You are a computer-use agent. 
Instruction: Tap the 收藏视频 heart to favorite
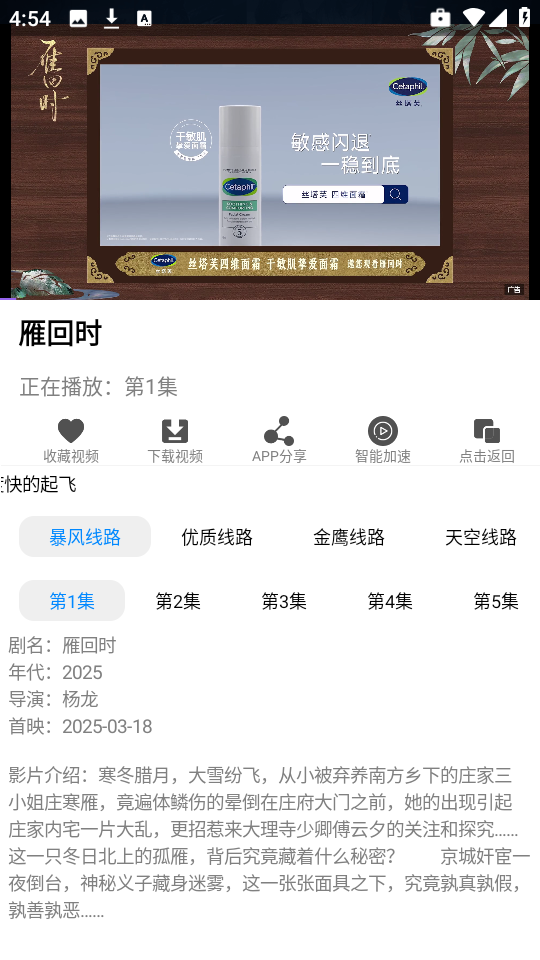click(x=71, y=440)
